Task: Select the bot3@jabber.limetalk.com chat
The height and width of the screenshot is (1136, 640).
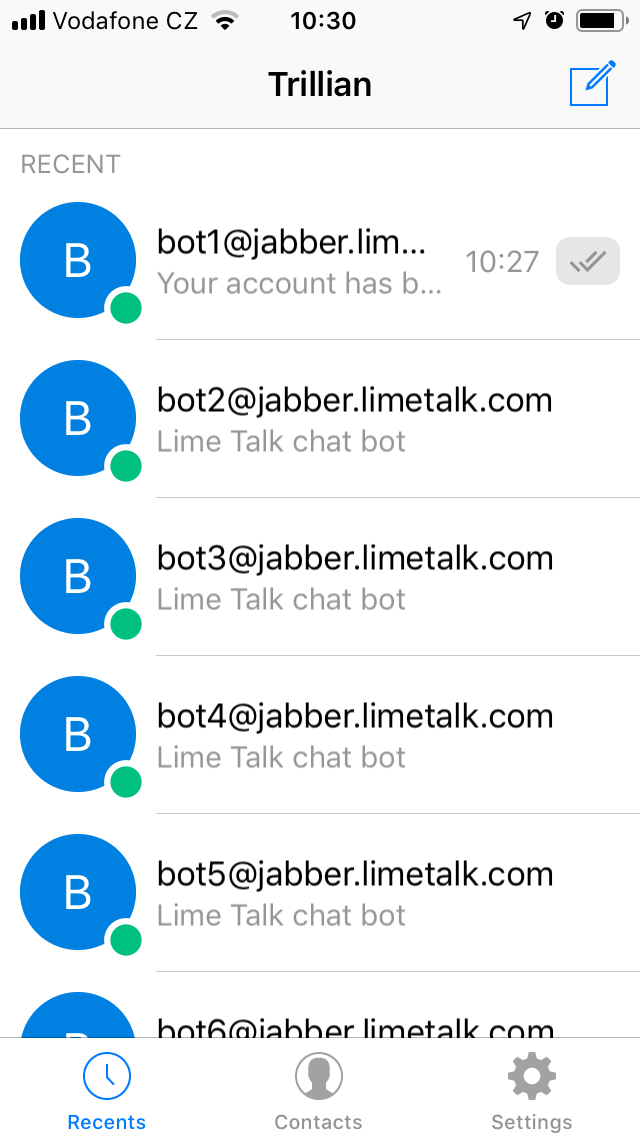Action: [320, 577]
